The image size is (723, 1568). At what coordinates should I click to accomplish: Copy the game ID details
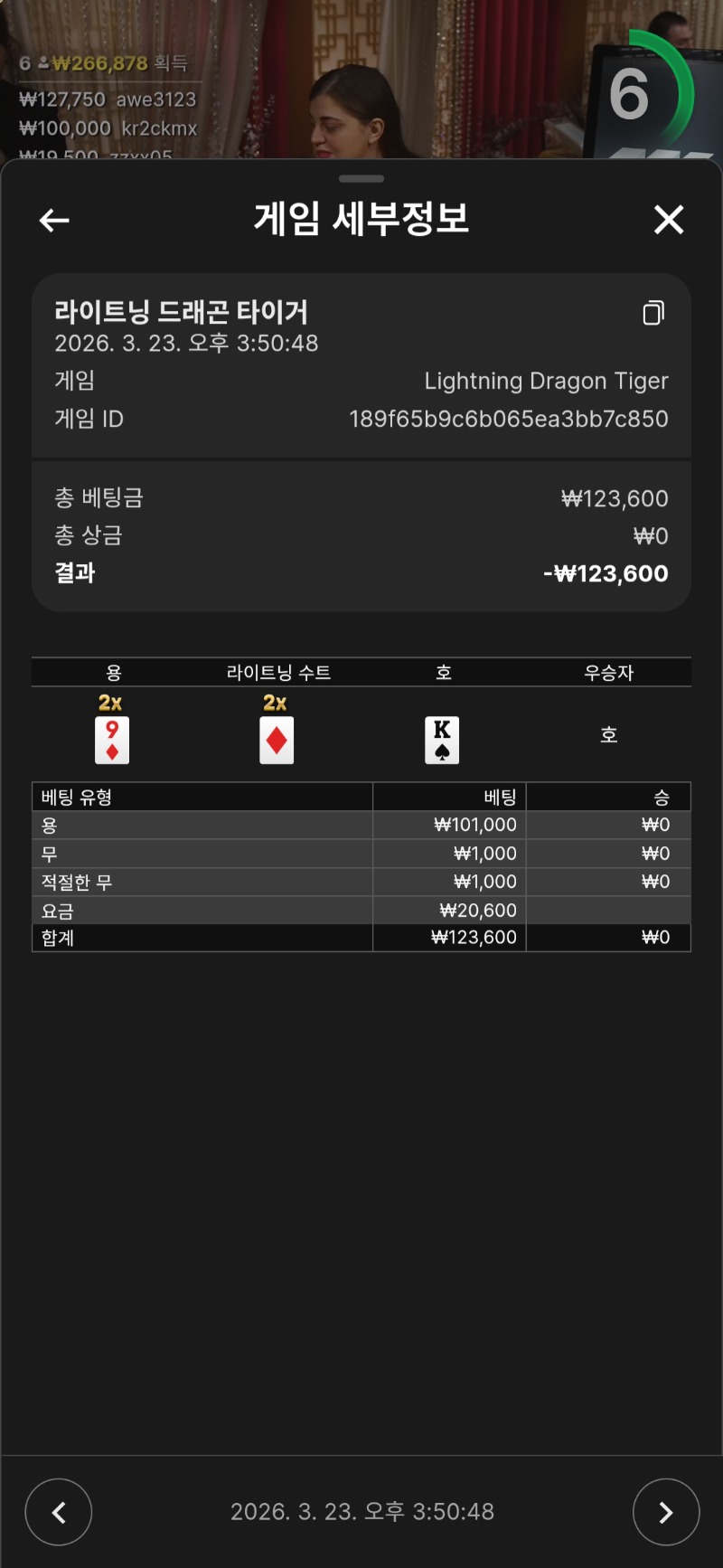653,313
